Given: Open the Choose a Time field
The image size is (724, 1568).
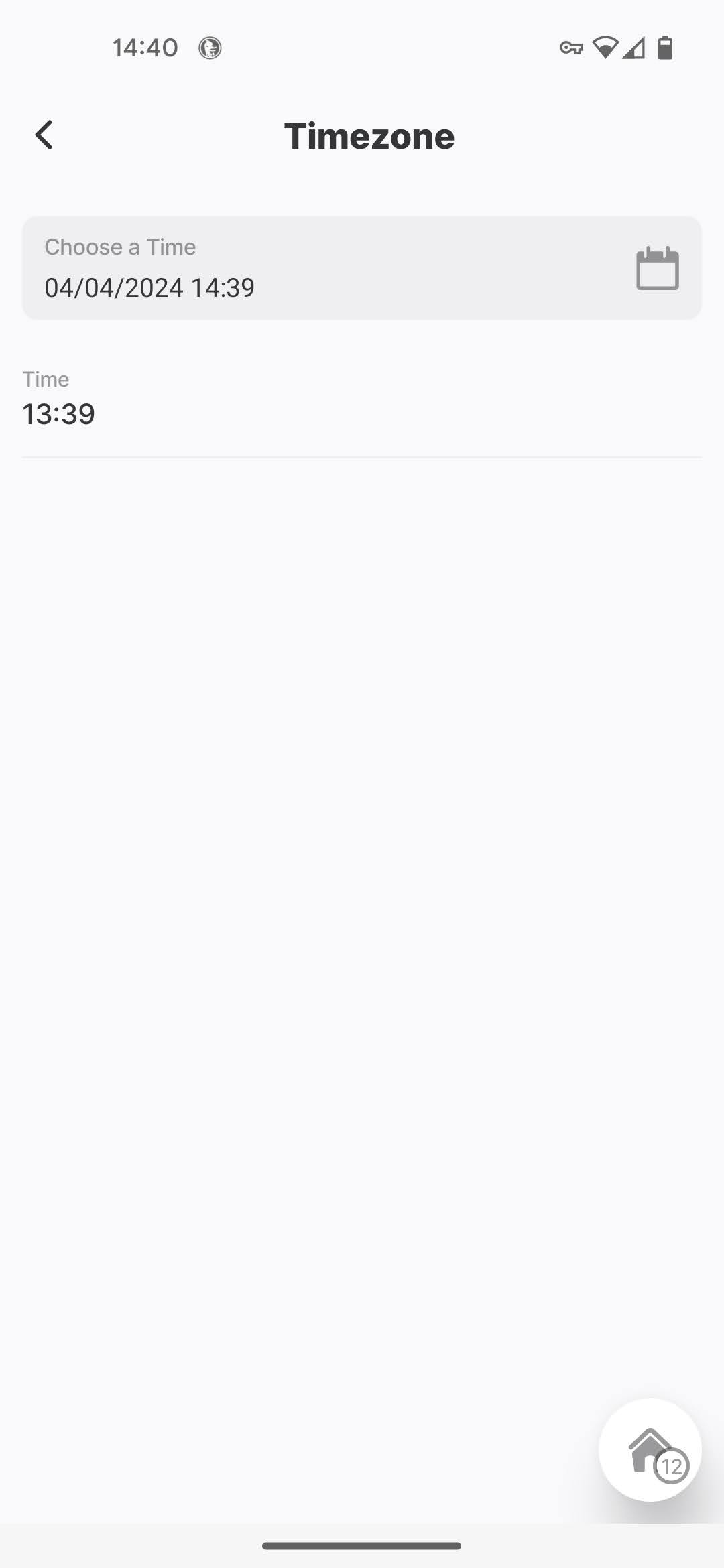Looking at the screenshot, I should (x=362, y=268).
